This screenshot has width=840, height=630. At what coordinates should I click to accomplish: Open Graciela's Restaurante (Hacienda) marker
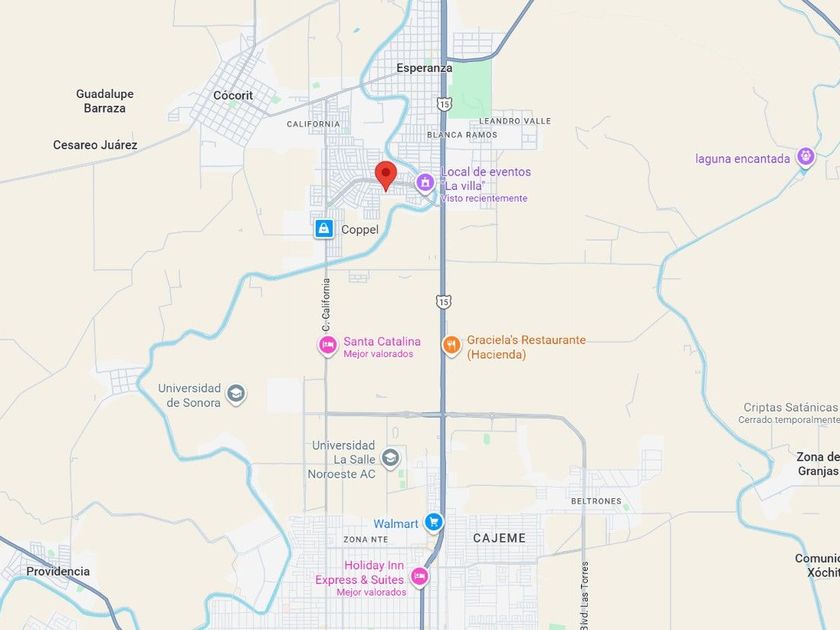pos(451,346)
